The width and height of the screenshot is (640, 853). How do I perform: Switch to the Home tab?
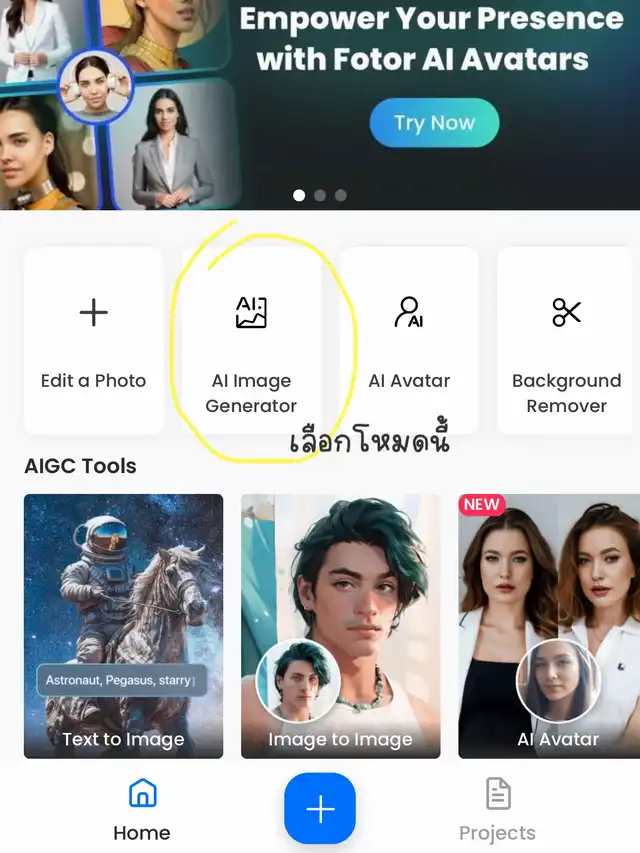click(x=142, y=811)
